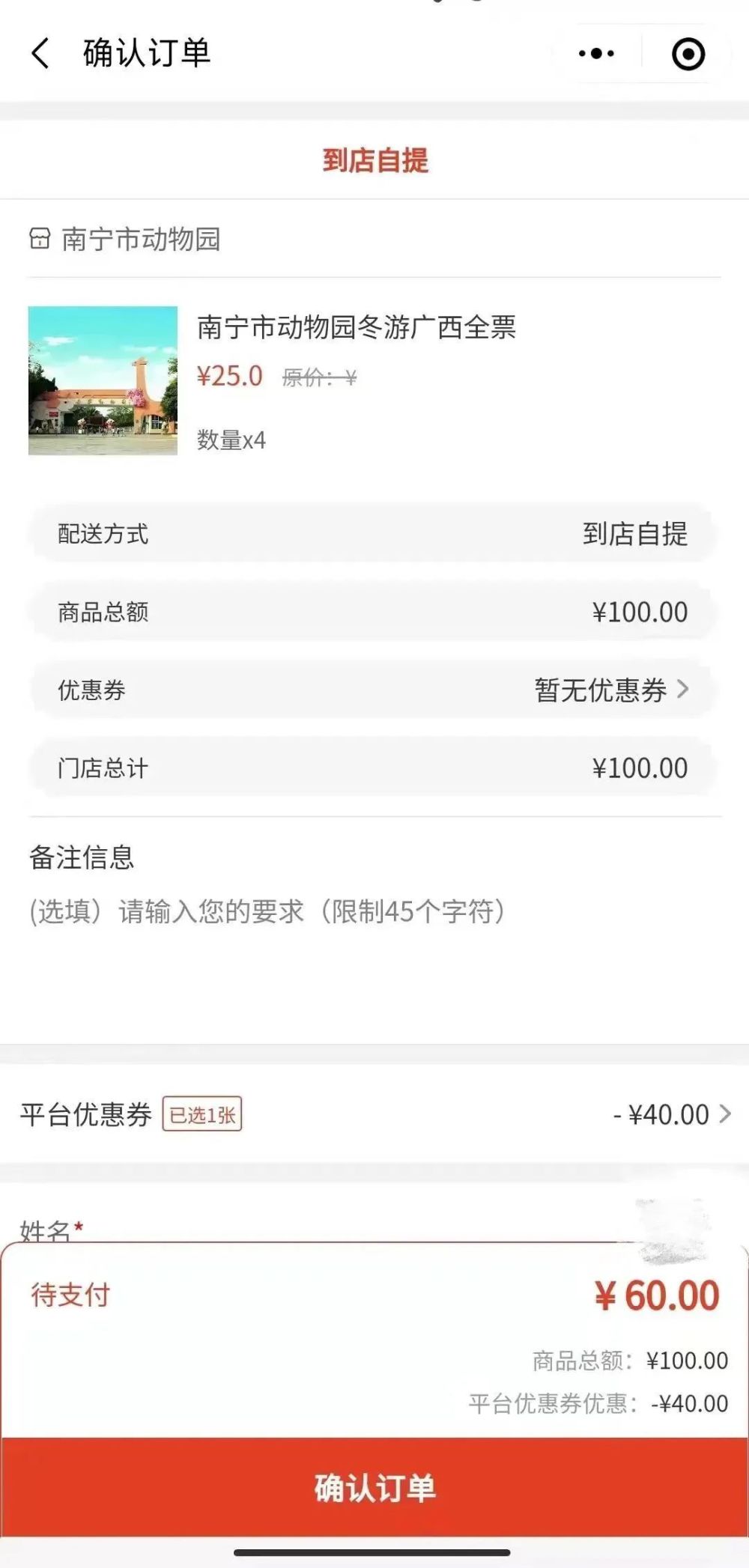Open the mini program more options menu
749x1568 pixels.
point(596,54)
